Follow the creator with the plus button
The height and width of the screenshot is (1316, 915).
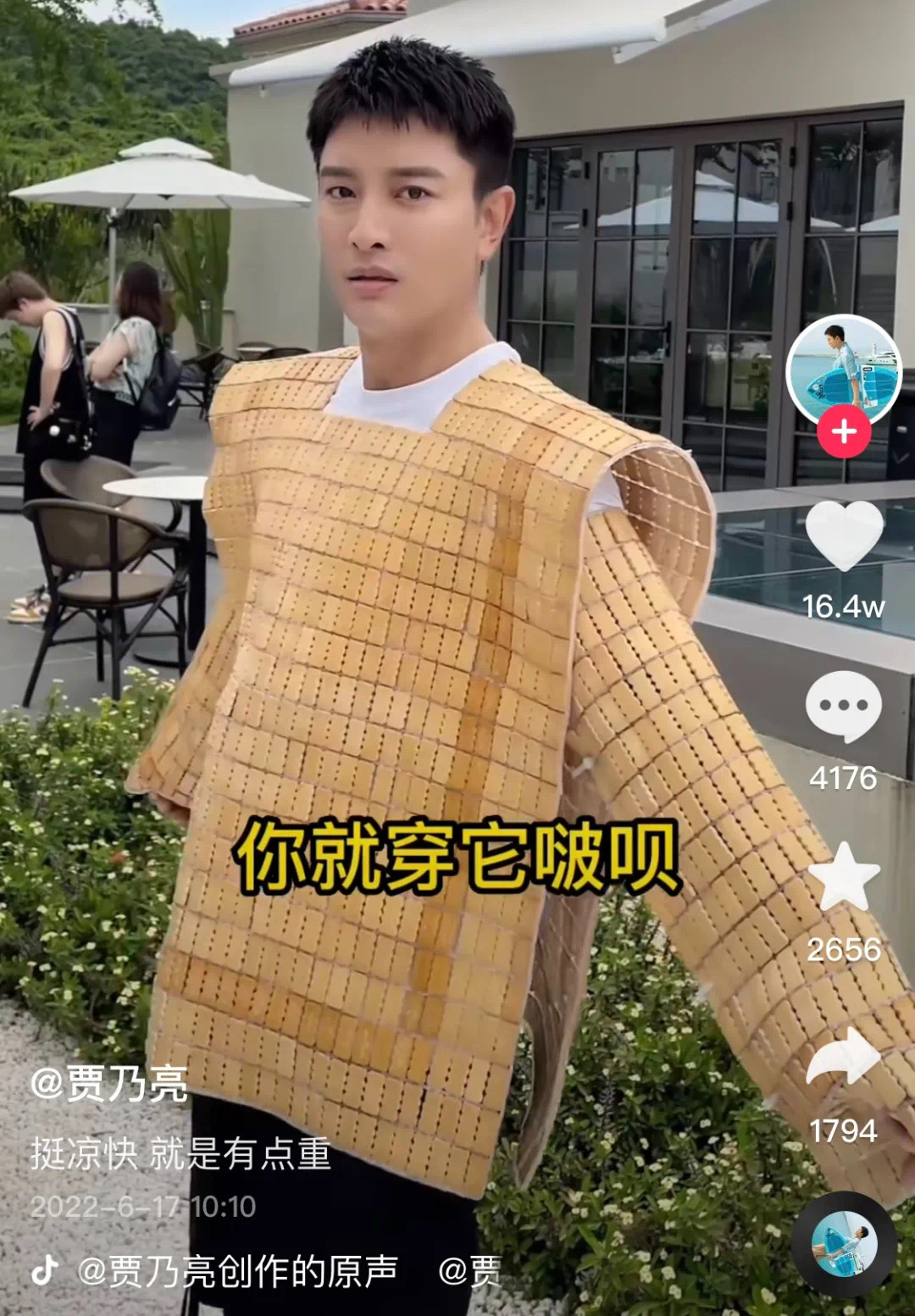tap(844, 433)
